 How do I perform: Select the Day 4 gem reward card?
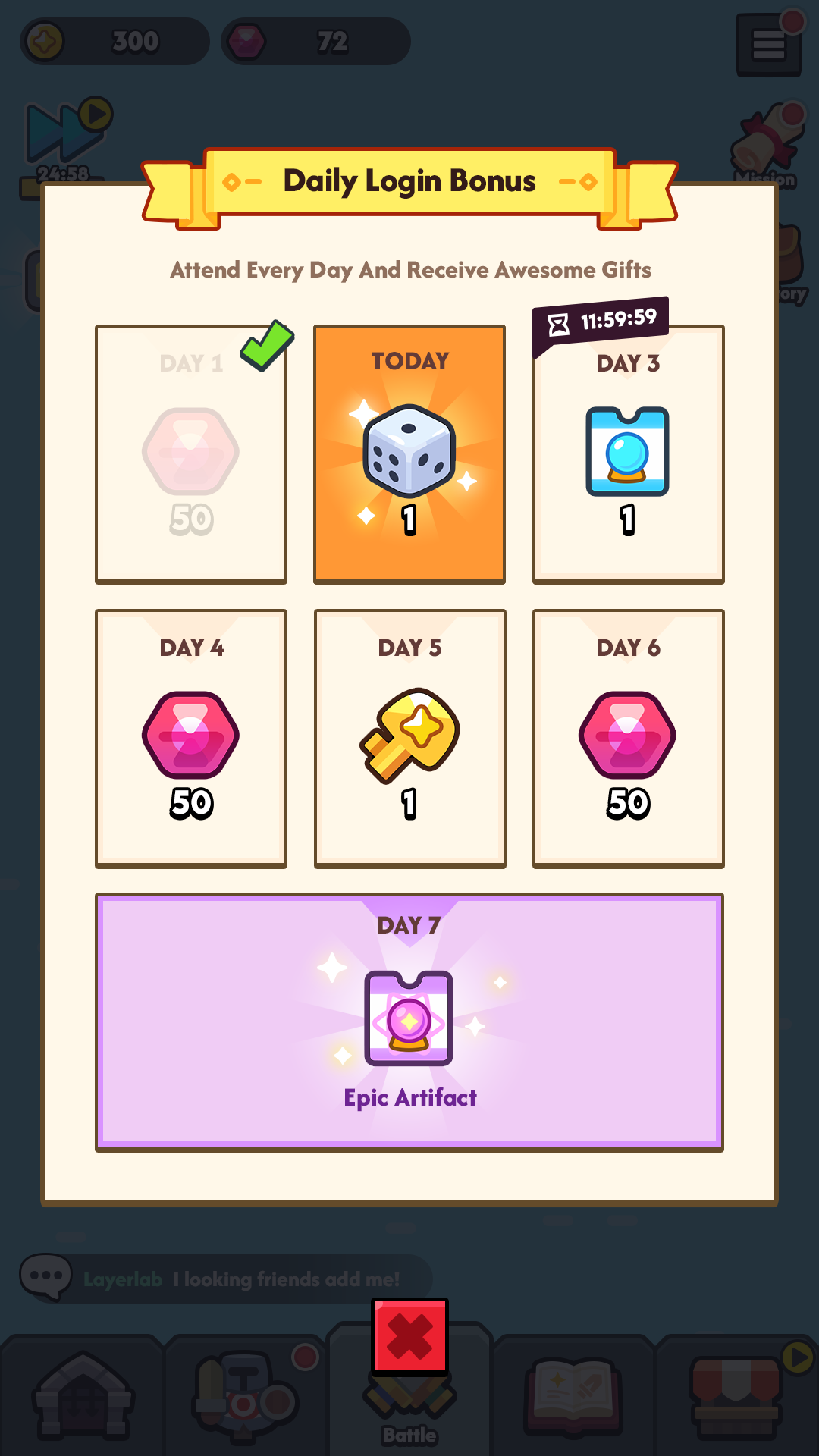(191, 738)
